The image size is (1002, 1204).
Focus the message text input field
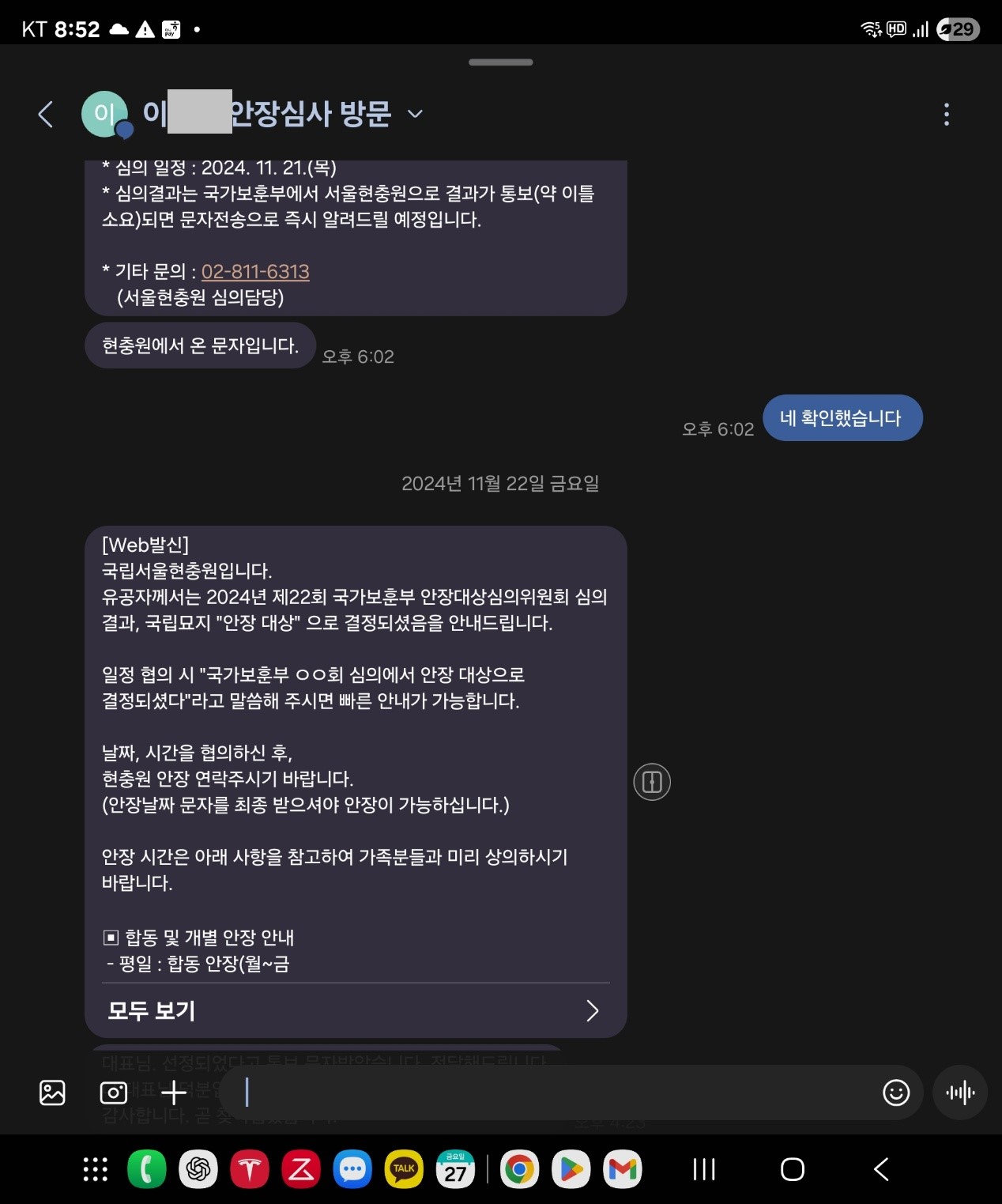(x=553, y=1093)
